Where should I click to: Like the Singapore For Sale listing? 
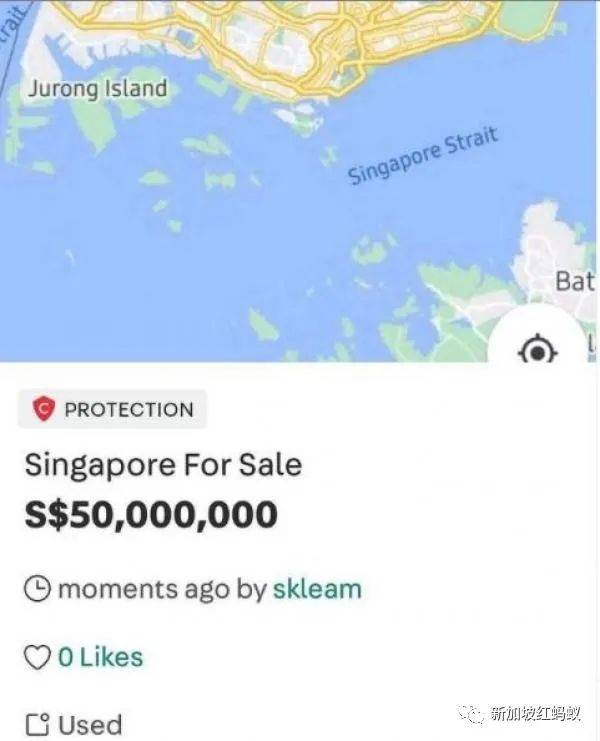click(x=37, y=657)
